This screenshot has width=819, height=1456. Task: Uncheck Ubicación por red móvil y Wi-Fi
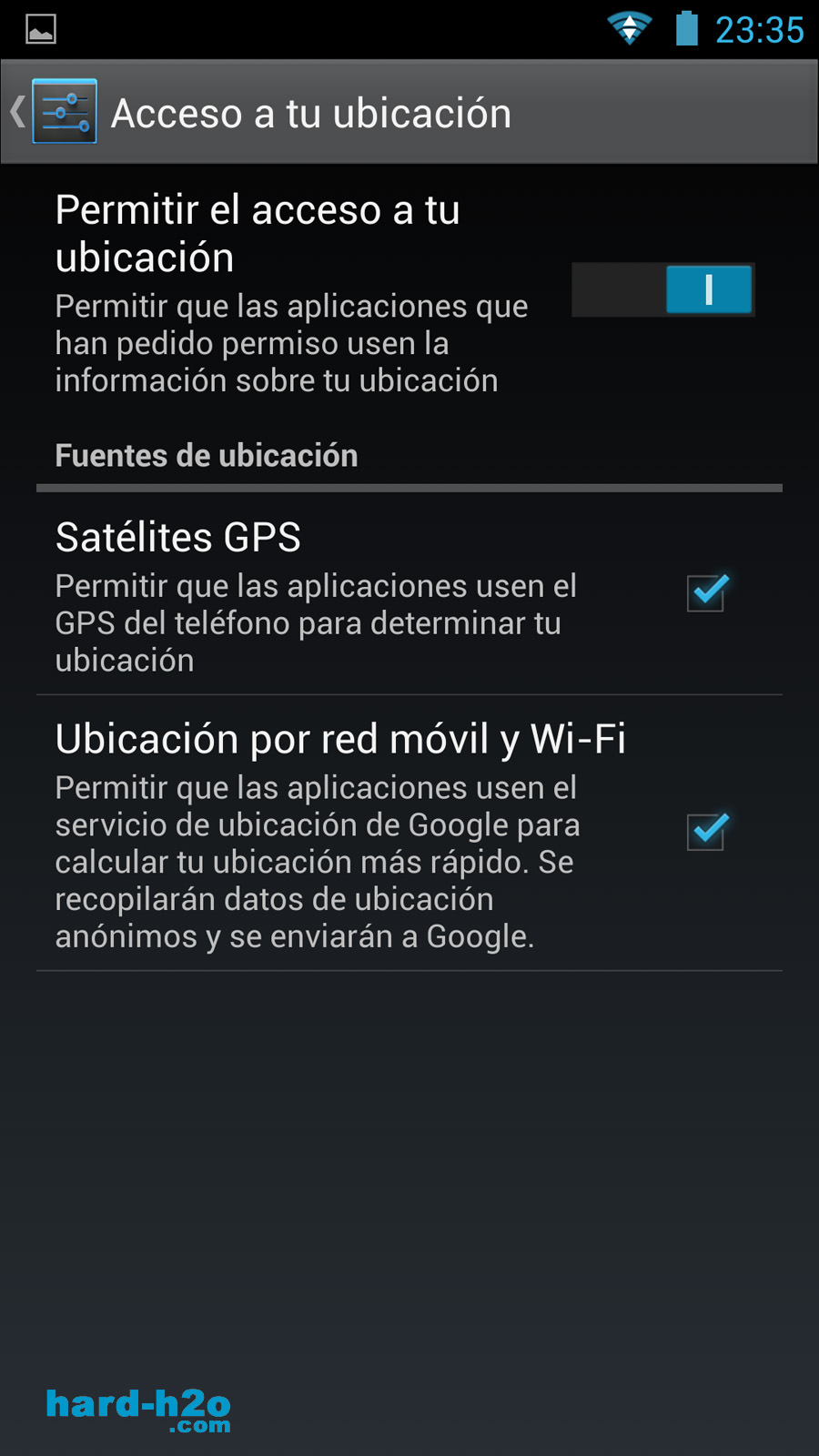(707, 831)
